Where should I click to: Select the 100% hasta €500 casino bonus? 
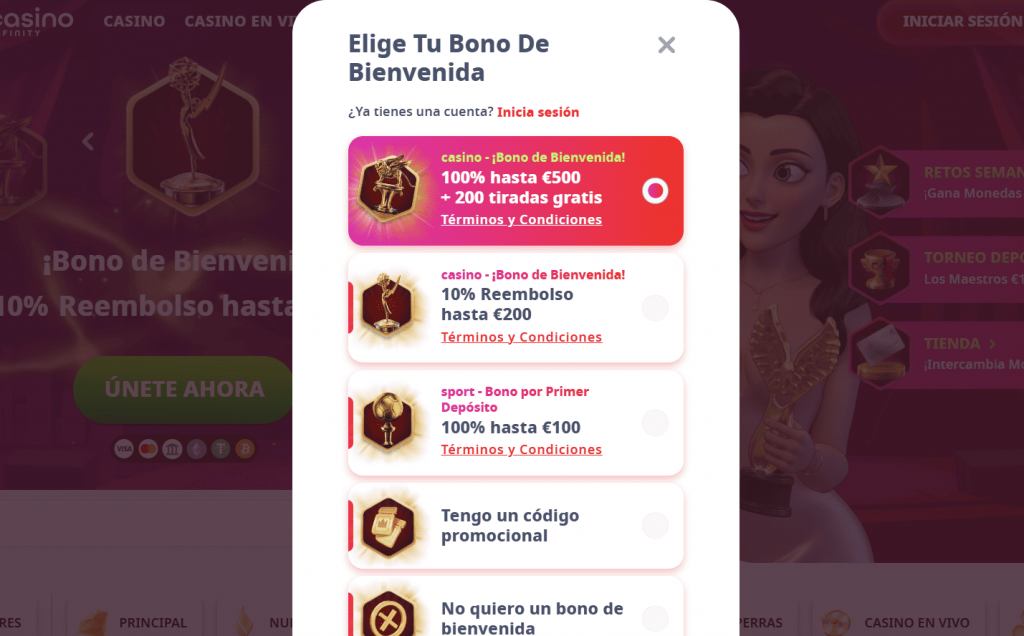click(655, 191)
